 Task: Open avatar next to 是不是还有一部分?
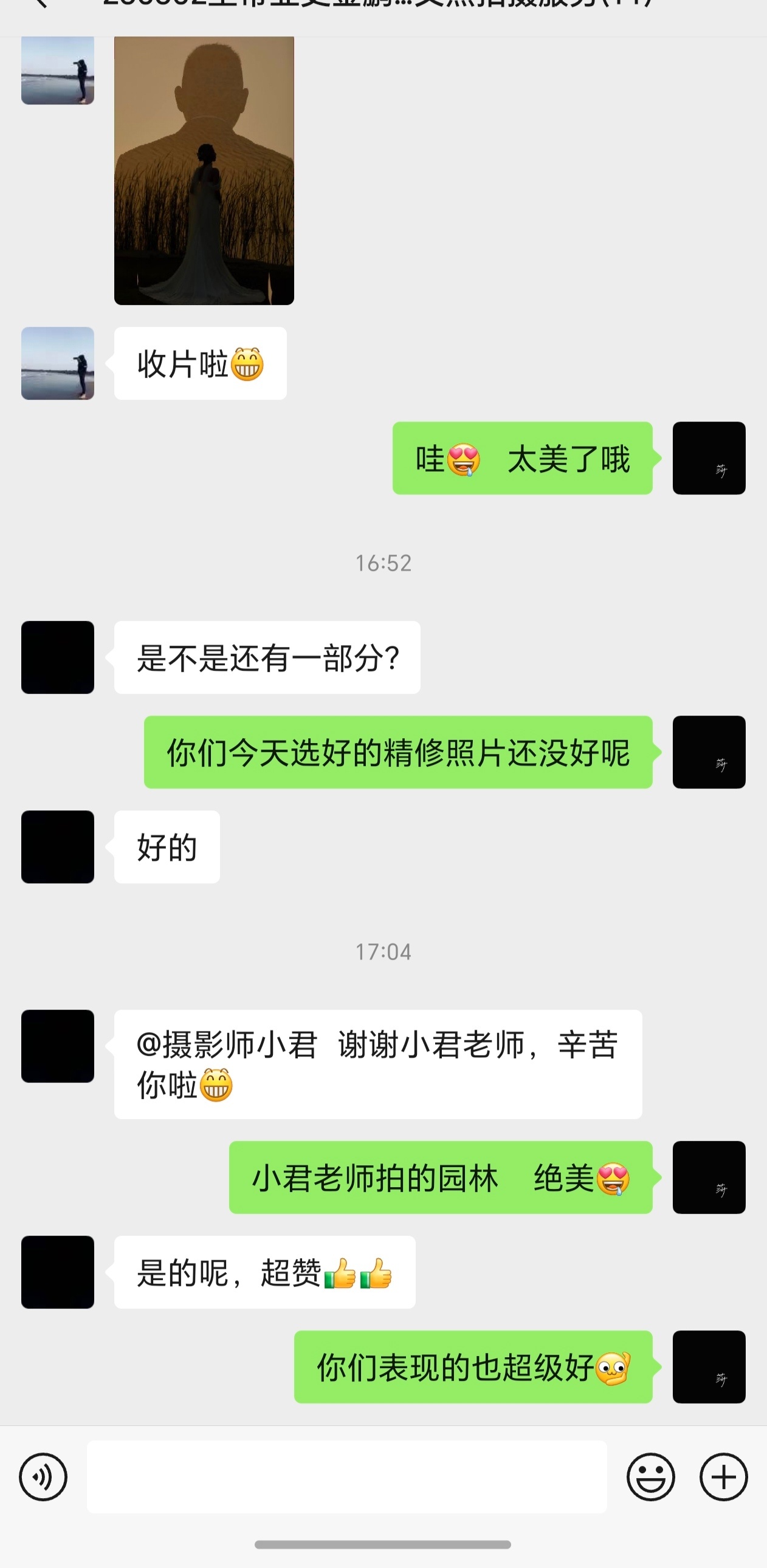pos(57,657)
